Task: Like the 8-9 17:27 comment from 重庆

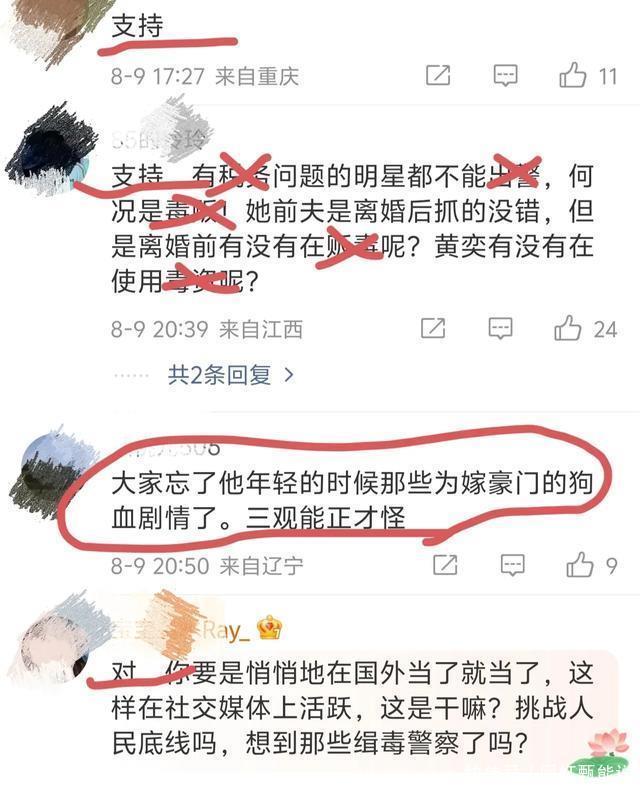Action: (573, 75)
